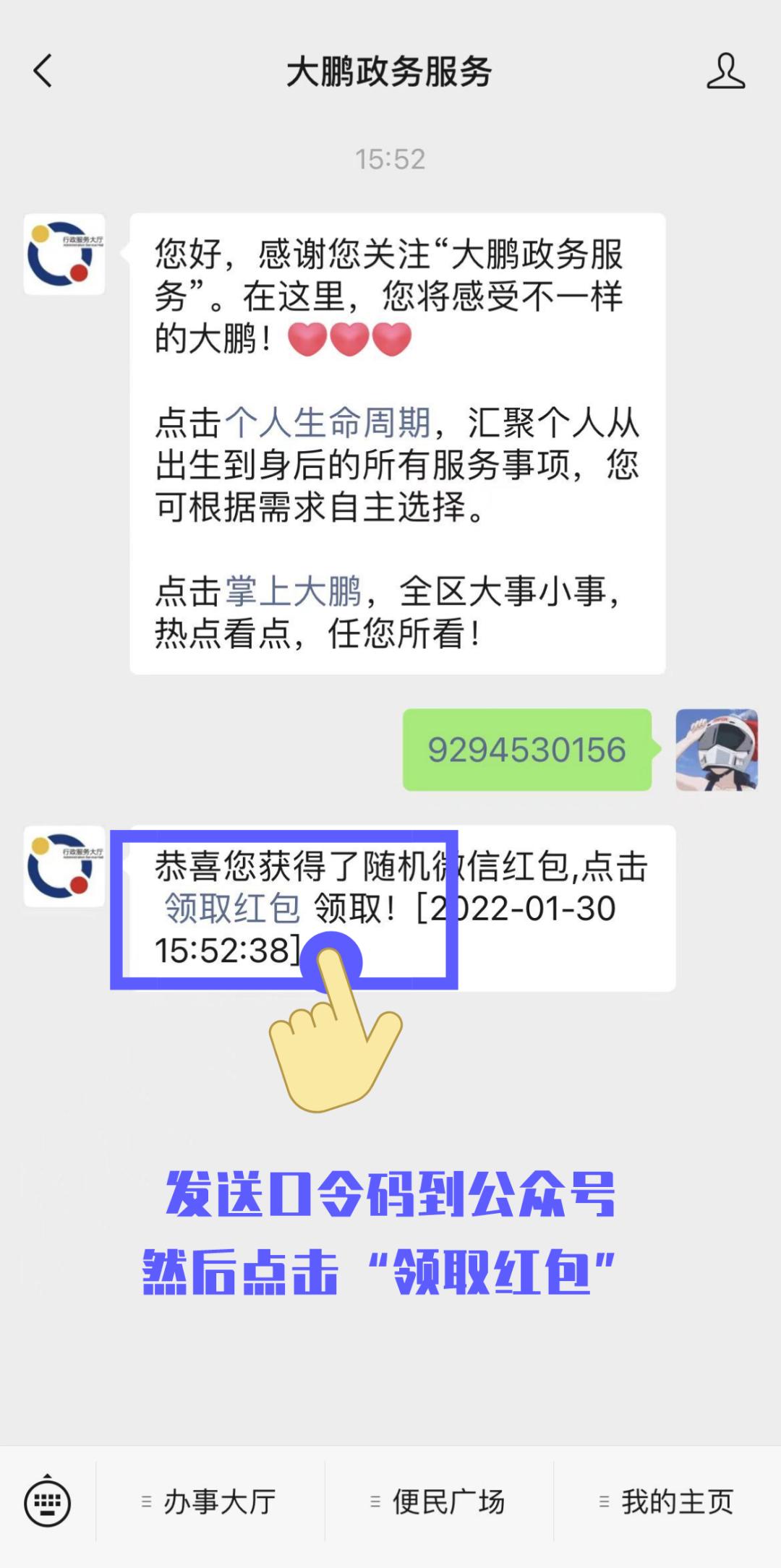Image resolution: width=781 pixels, height=1568 pixels.
Task: Tap my own avatar beside message 9294530156
Action: point(716,750)
